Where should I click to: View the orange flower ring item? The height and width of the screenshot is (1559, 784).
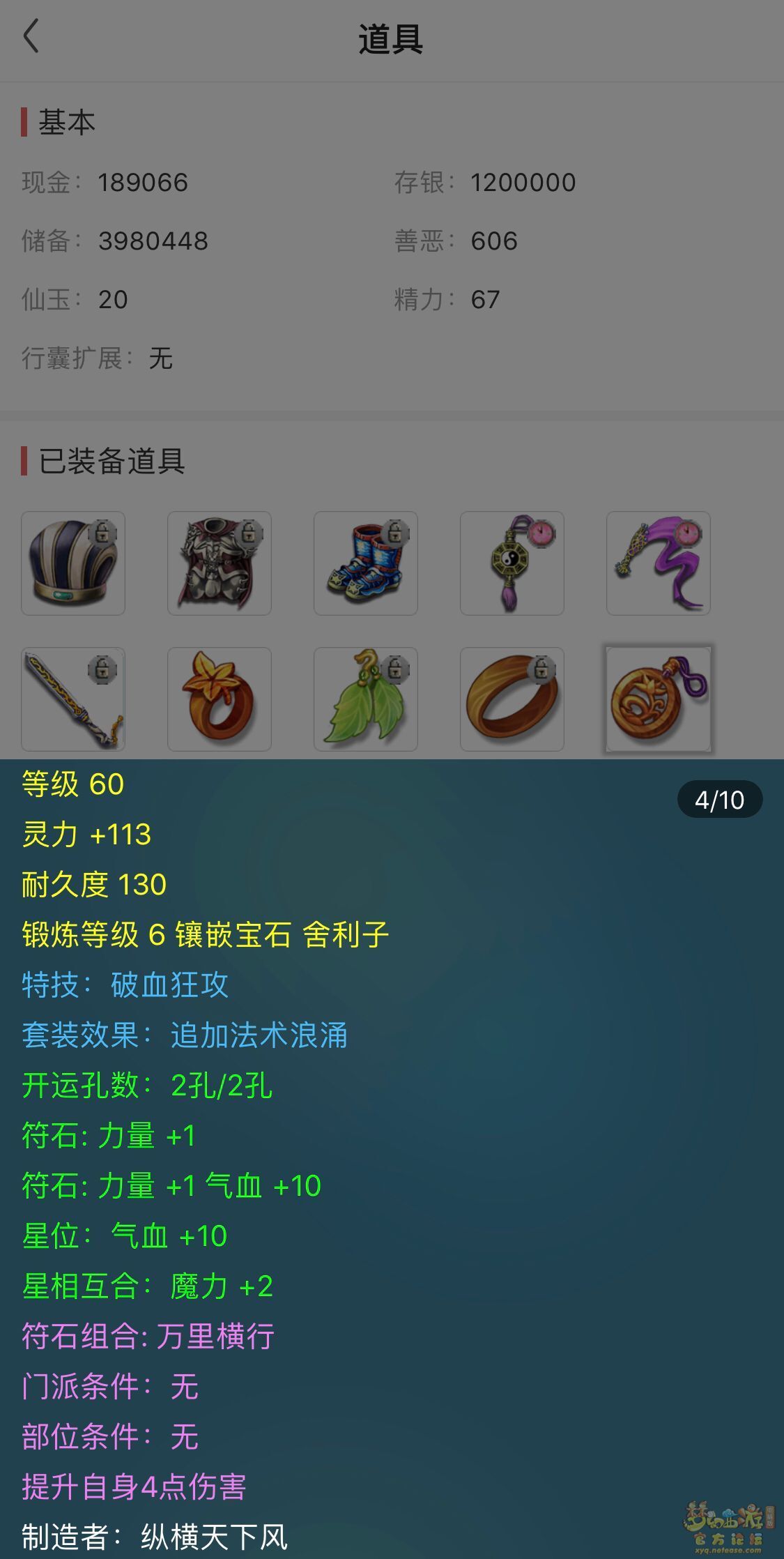(x=220, y=699)
